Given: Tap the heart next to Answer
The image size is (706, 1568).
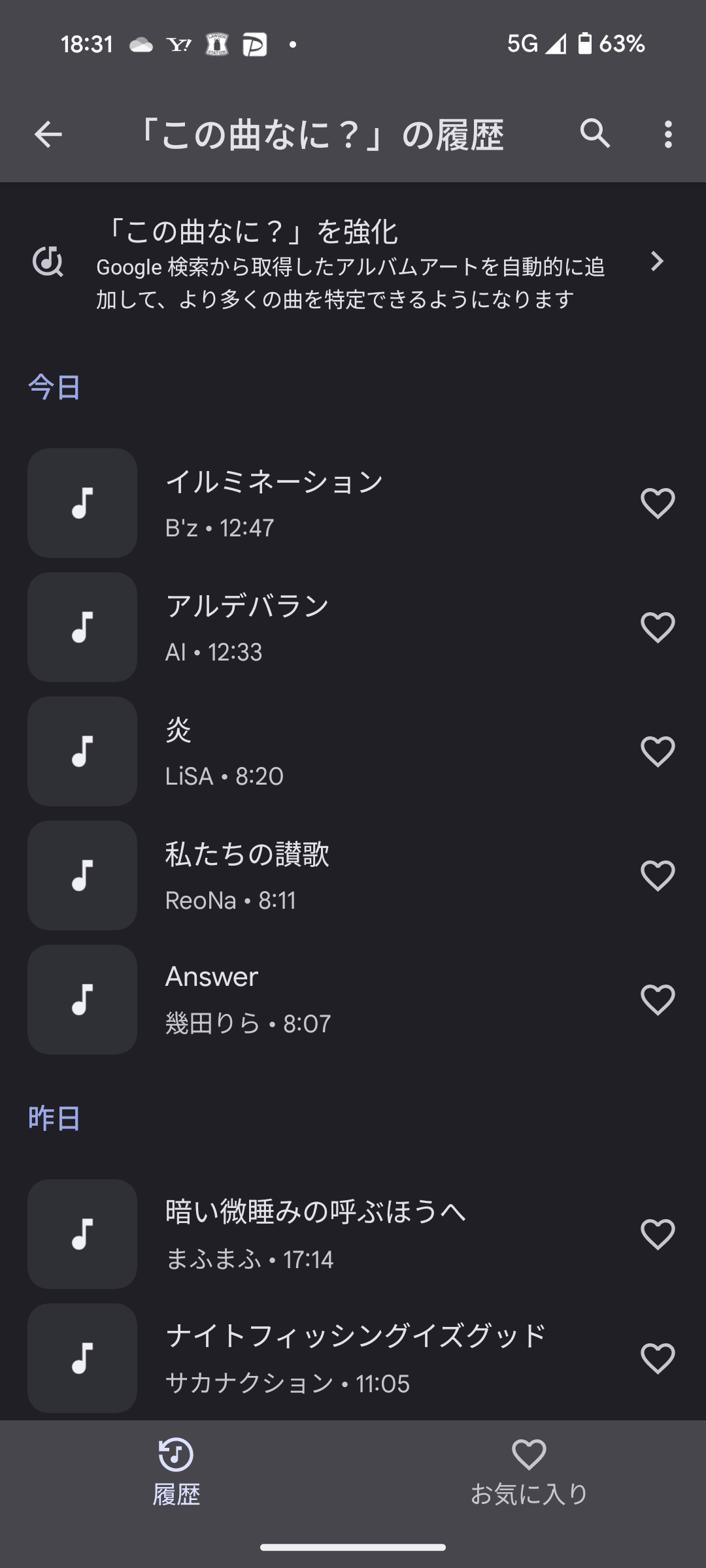Looking at the screenshot, I should pos(658,1000).
